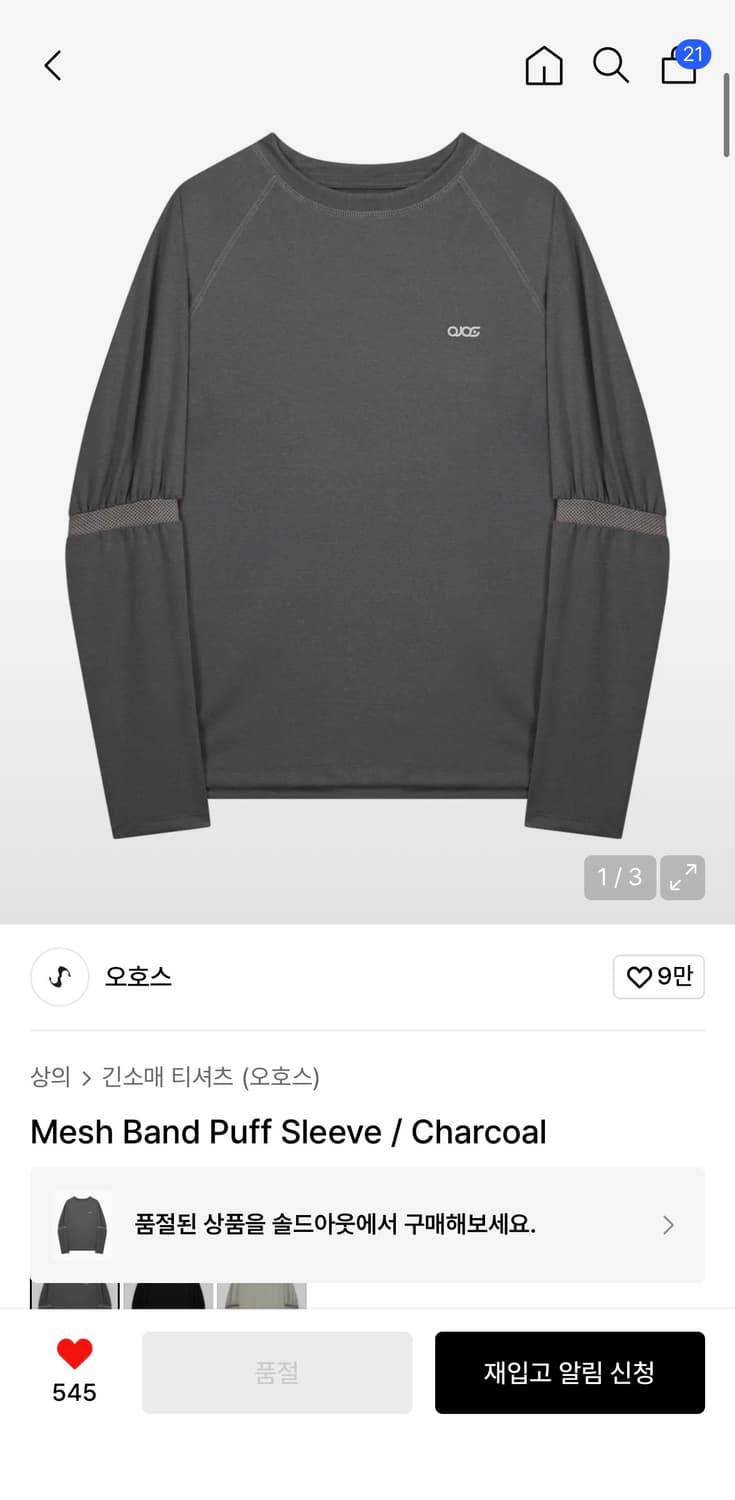The width and height of the screenshot is (735, 1500).
Task: Tap the 오호스 brand logo circle
Action: tap(59, 977)
